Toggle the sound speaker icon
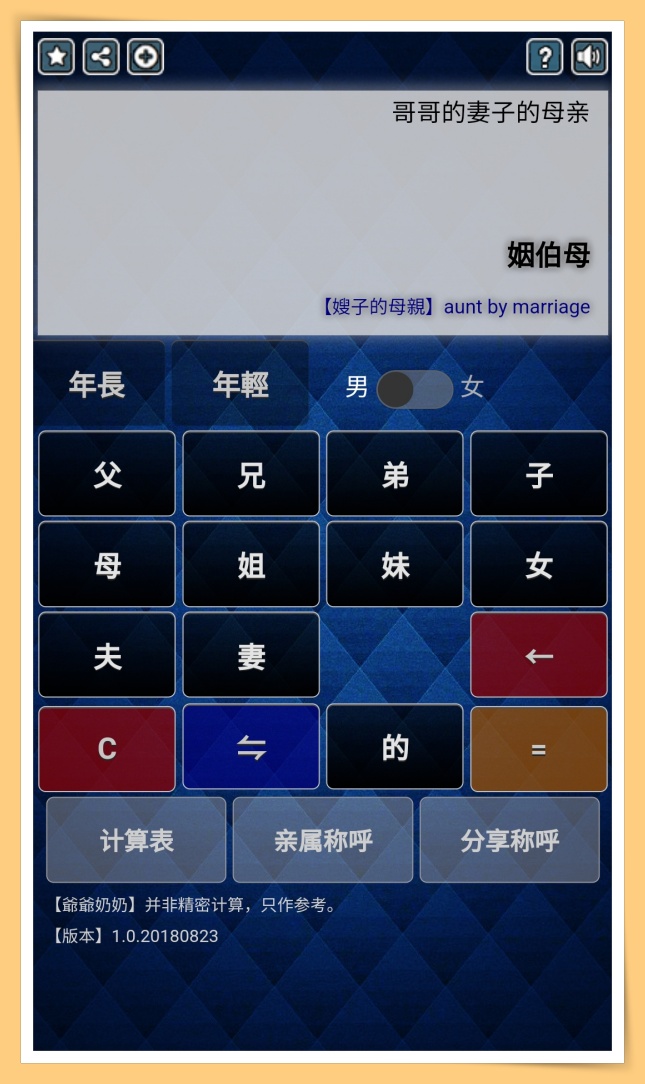Viewport: 645px width, 1084px height. tap(589, 57)
